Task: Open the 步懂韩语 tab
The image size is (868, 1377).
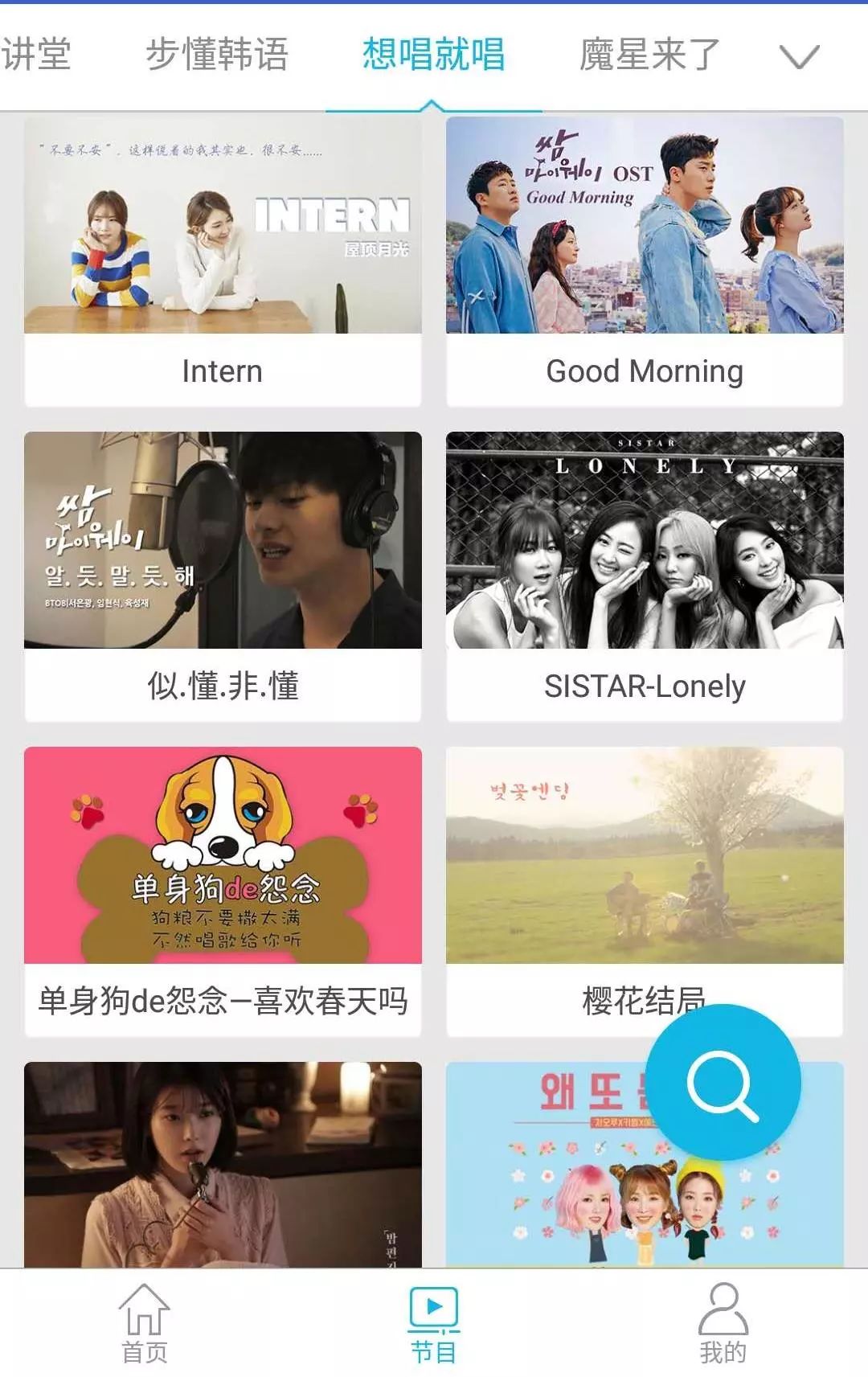Action: coord(217,51)
